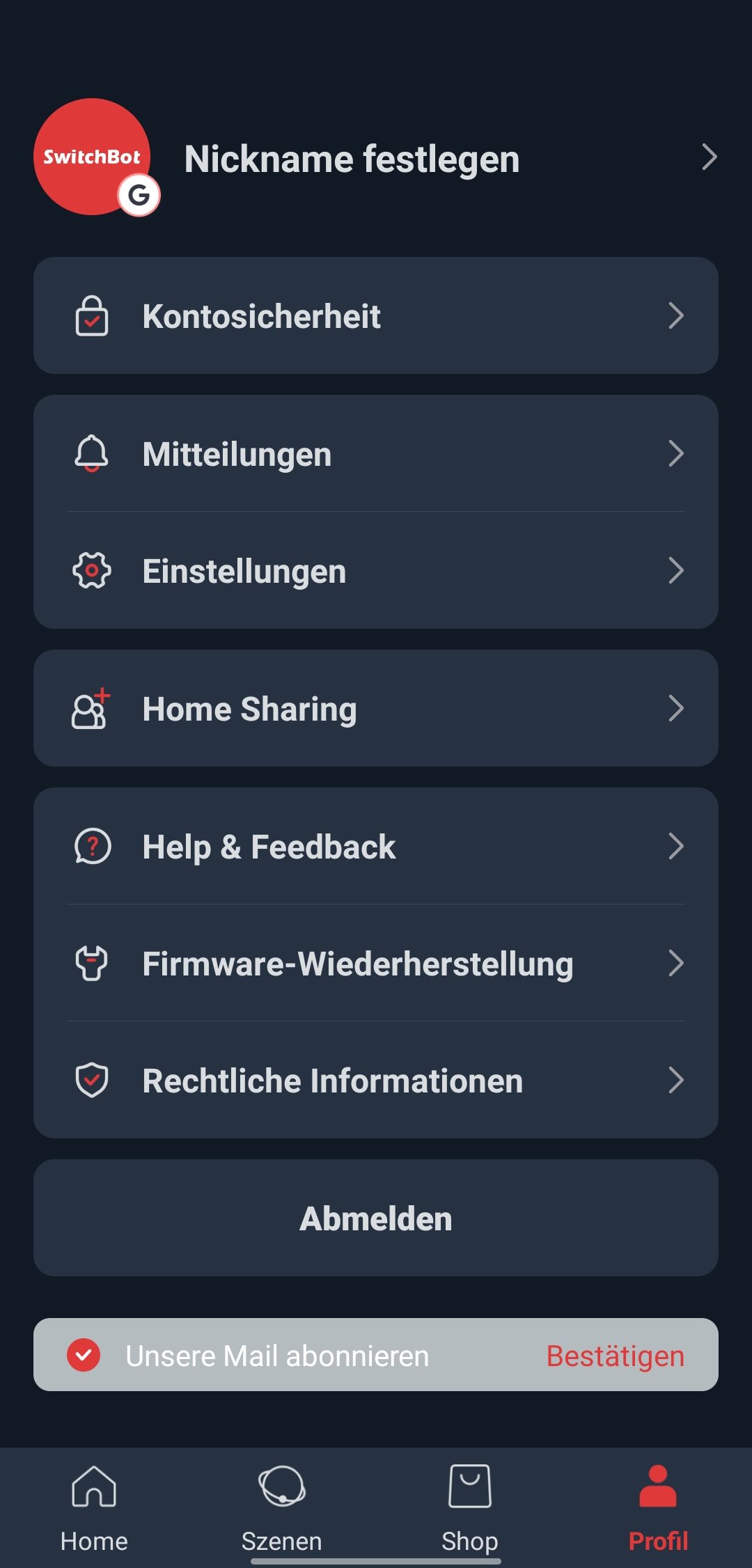The width and height of the screenshot is (752, 1568).
Task: Toggle the Unsere Mail abonnieren checkbox
Action: 84,1355
